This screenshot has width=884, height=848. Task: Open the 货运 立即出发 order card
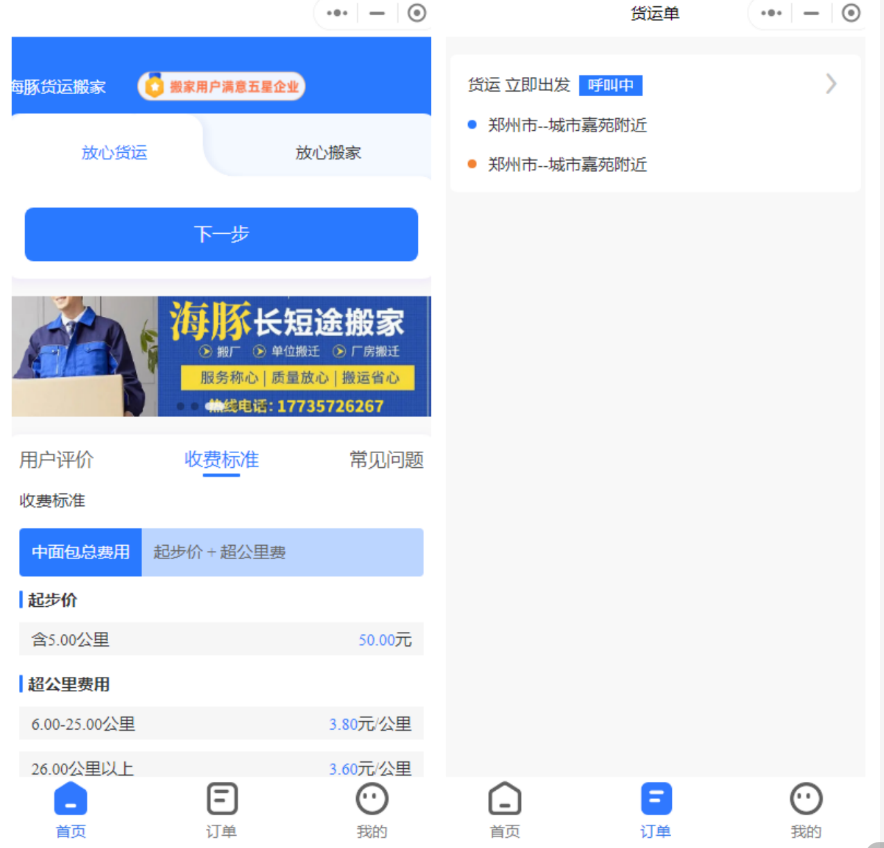(655, 124)
